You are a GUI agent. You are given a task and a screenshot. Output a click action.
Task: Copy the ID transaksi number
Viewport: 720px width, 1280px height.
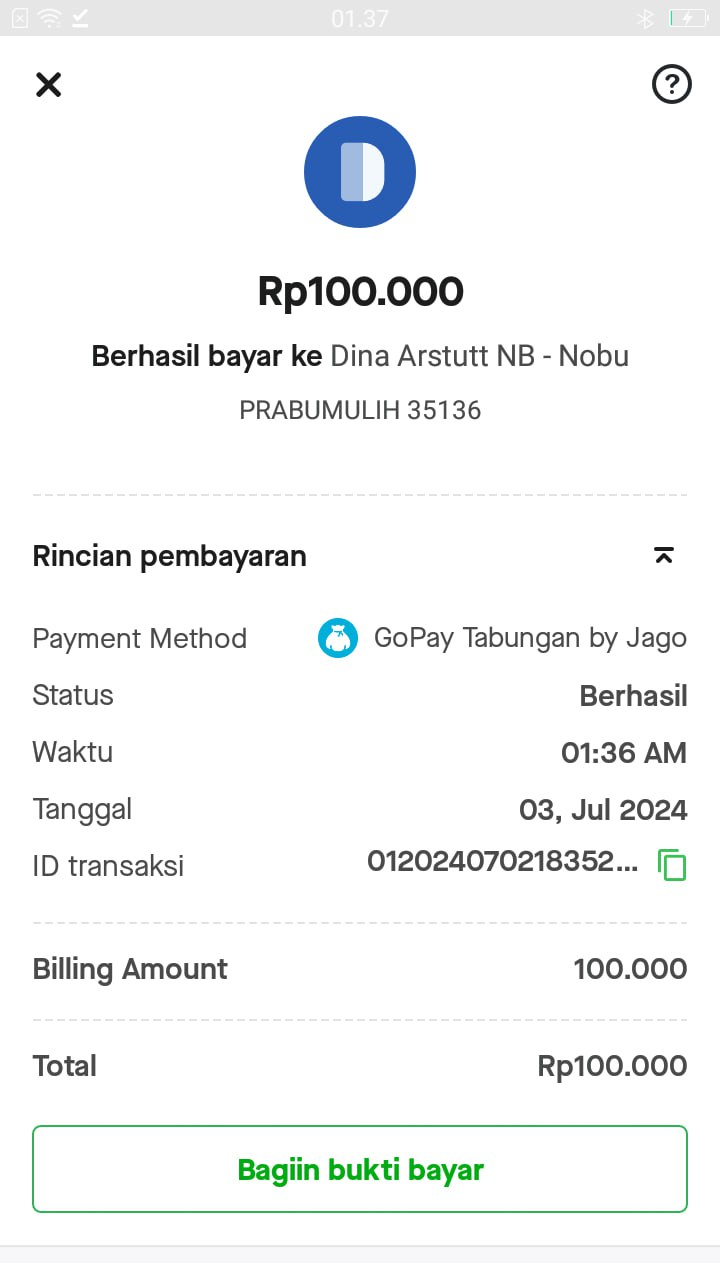point(672,864)
